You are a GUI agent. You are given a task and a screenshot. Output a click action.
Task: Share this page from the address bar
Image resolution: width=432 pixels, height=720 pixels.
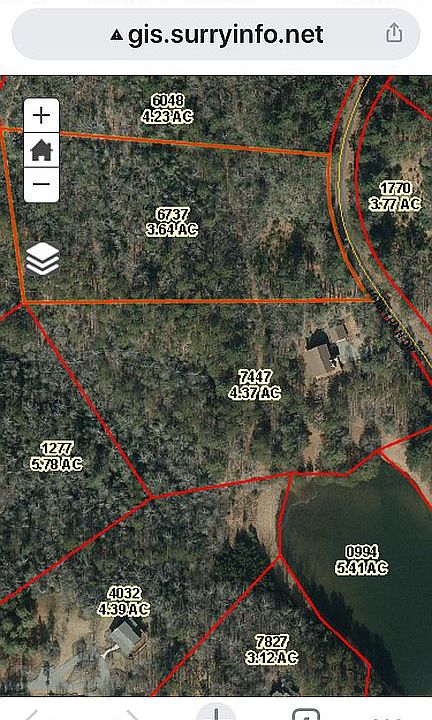tap(394, 34)
